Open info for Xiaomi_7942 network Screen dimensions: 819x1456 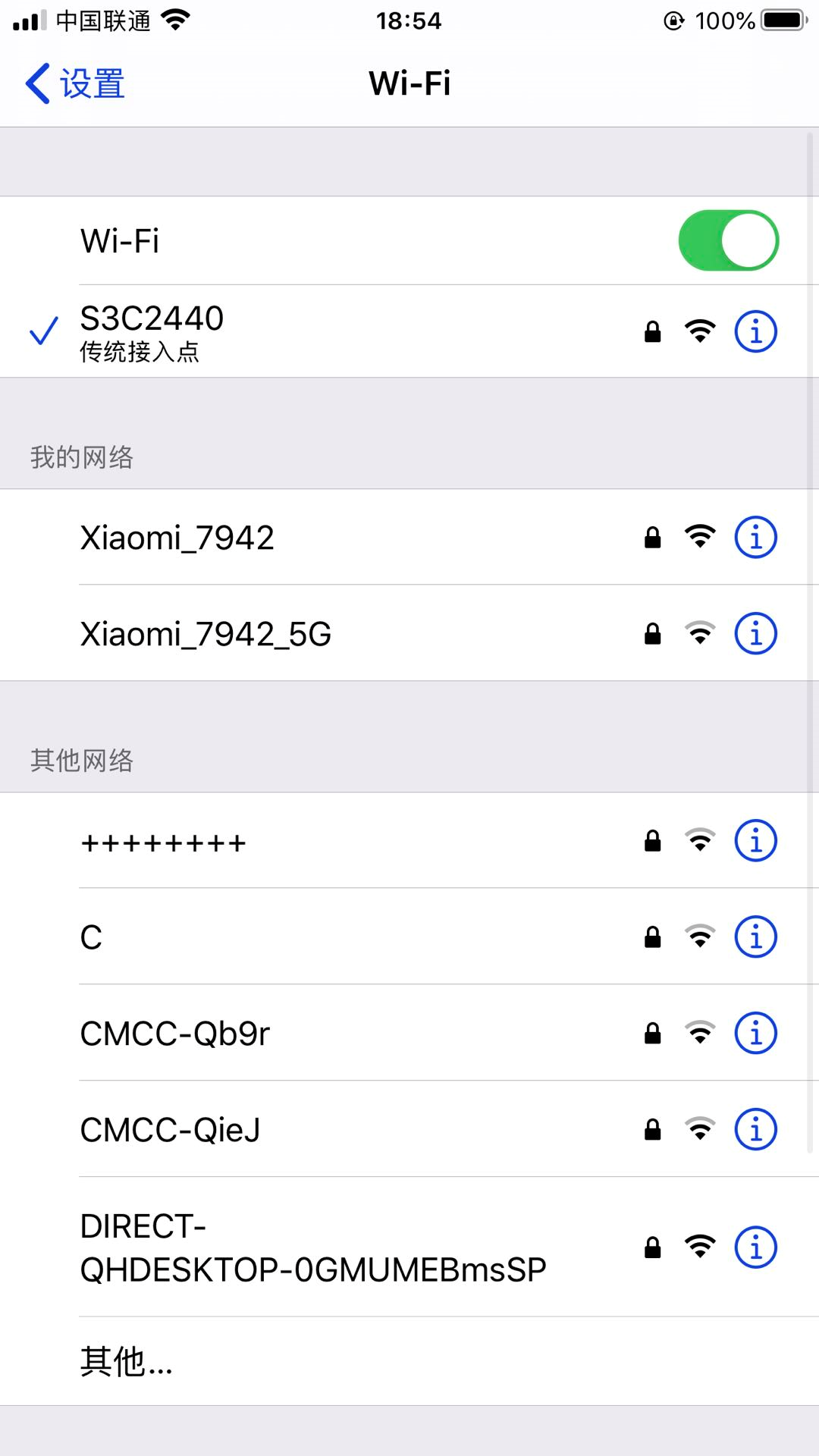pyautogui.click(x=755, y=536)
